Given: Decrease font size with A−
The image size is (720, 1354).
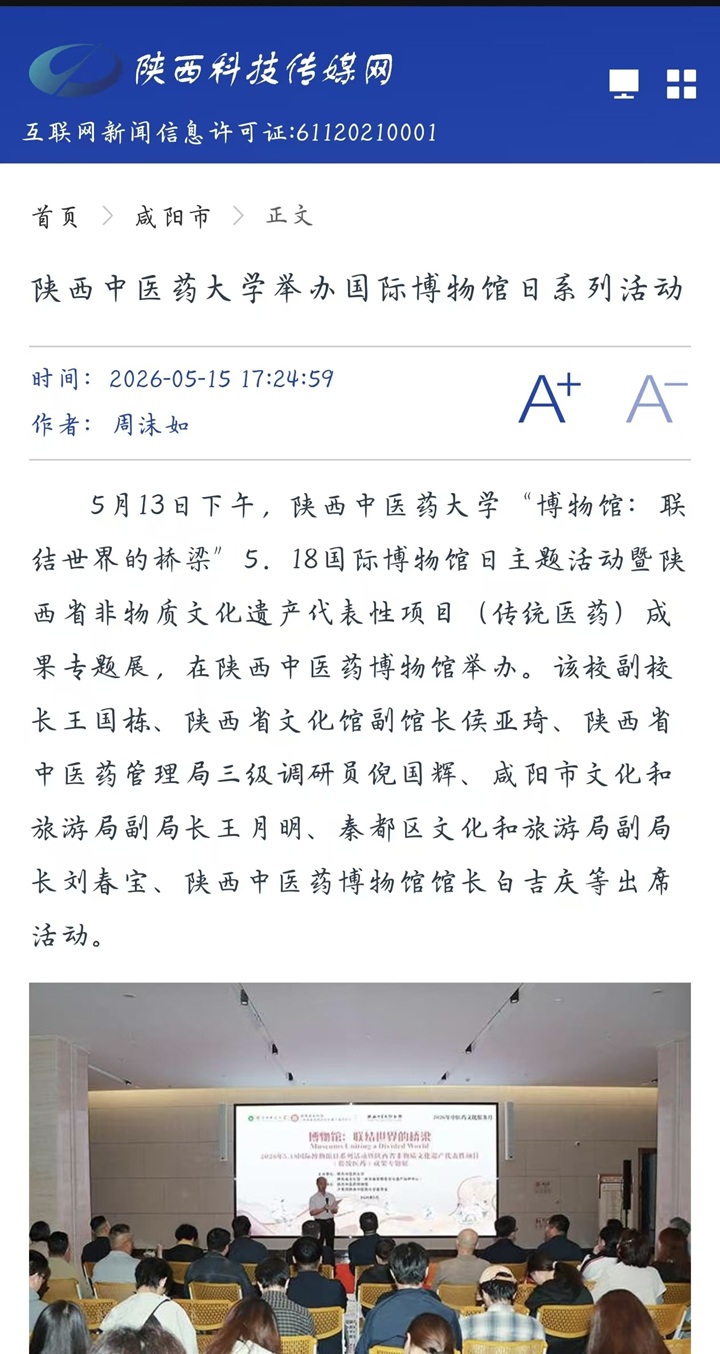Looking at the screenshot, I should pos(657,398).
